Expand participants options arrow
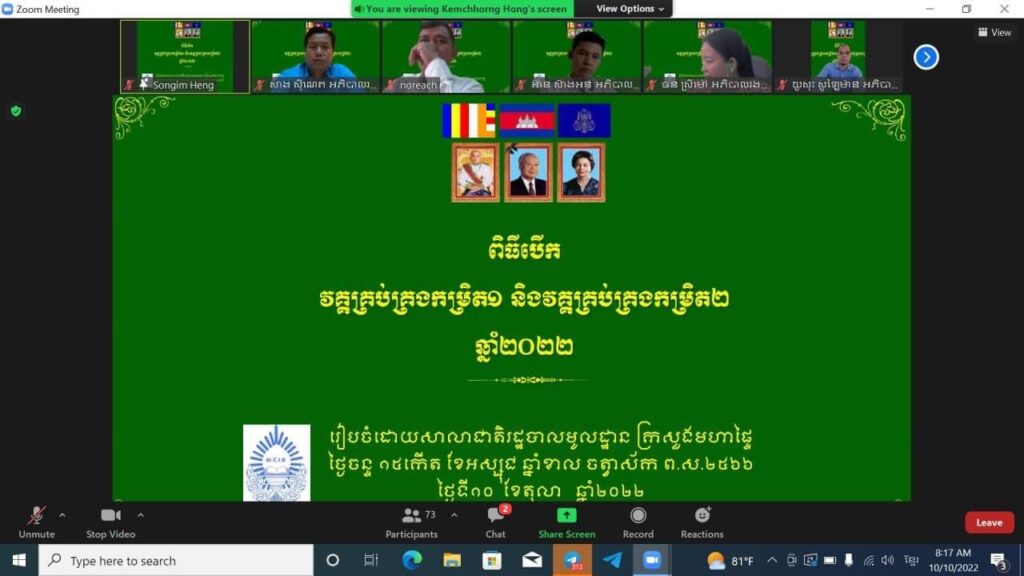The width and height of the screenshot is (1024, 576). pyautogui.click(x=454, y=515)
